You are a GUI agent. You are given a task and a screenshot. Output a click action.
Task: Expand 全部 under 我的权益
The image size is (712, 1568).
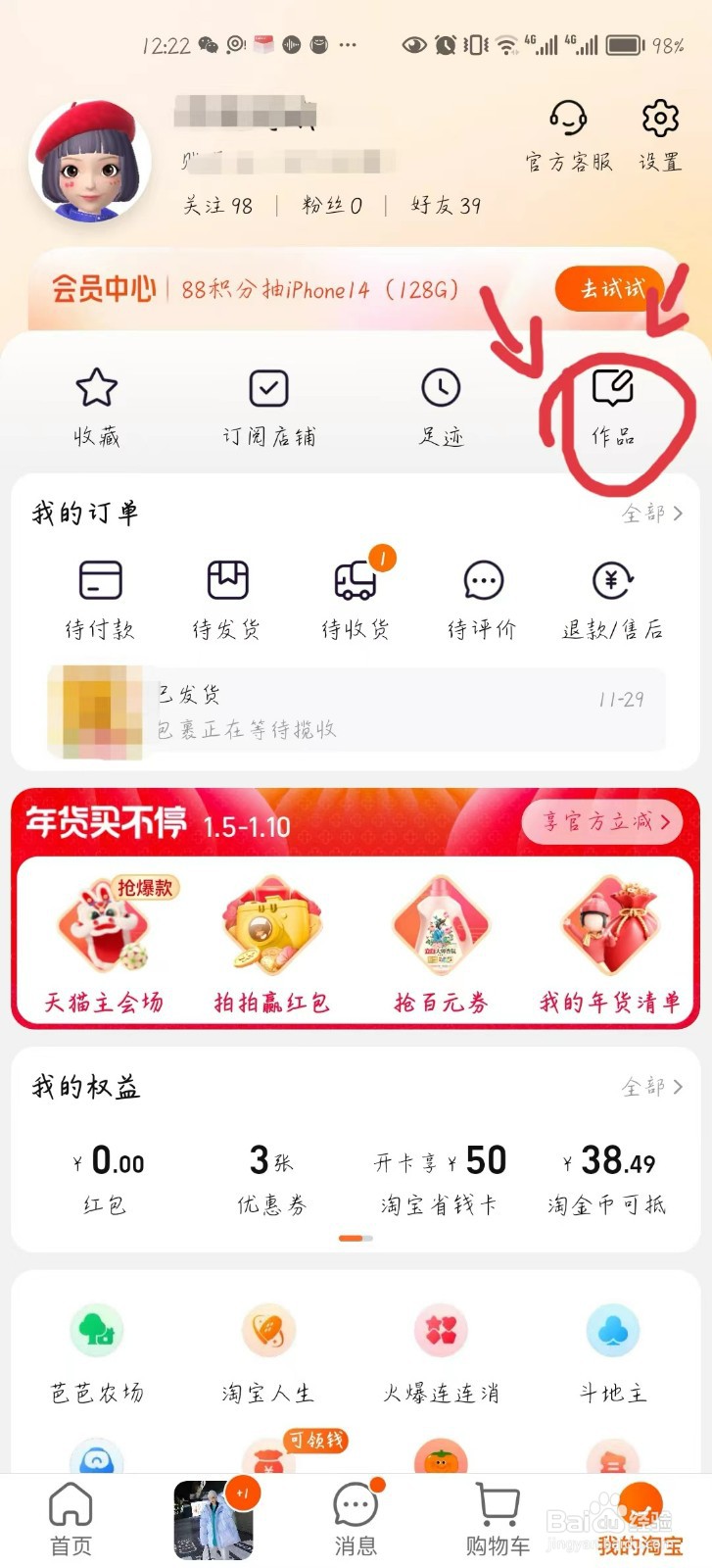(648, 1086)
